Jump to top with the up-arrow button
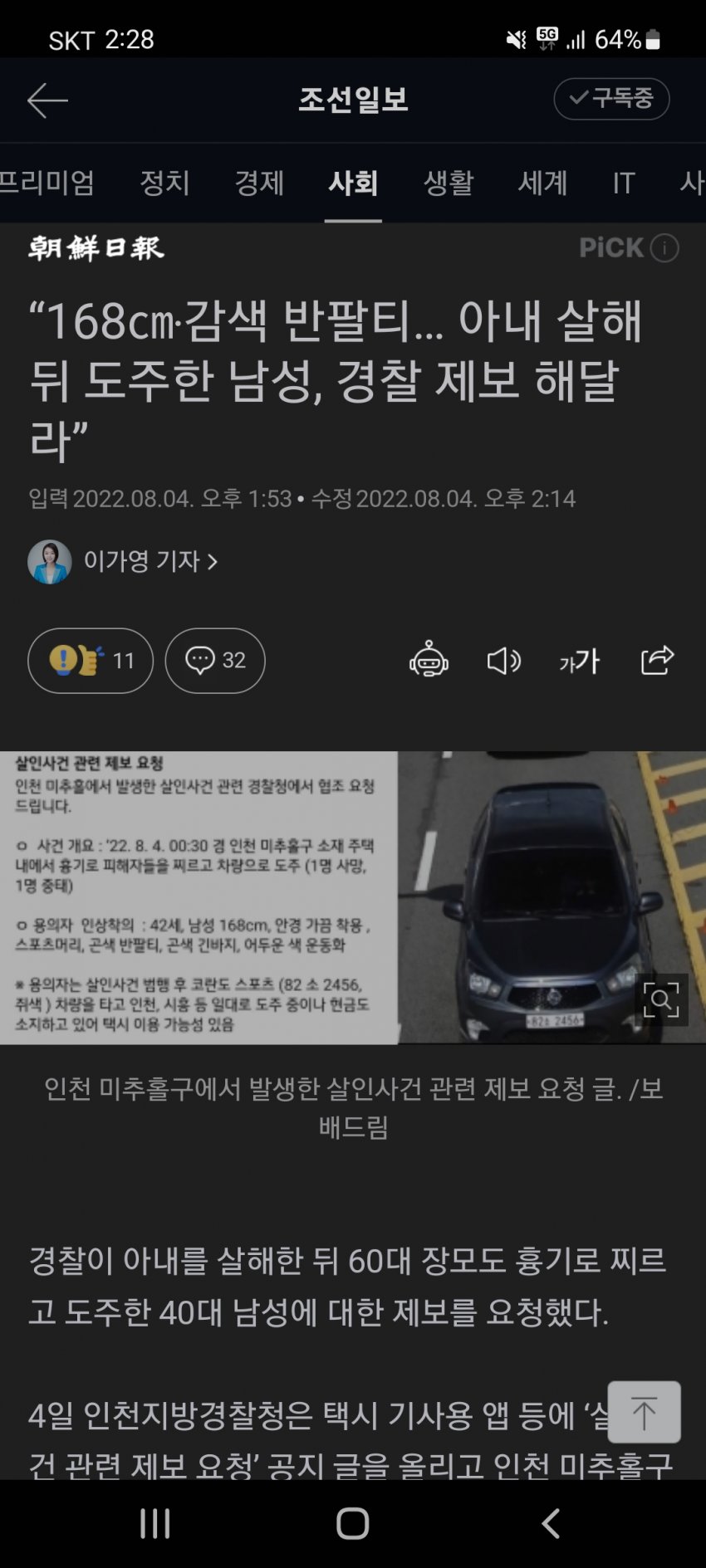 click(644, 1412)
